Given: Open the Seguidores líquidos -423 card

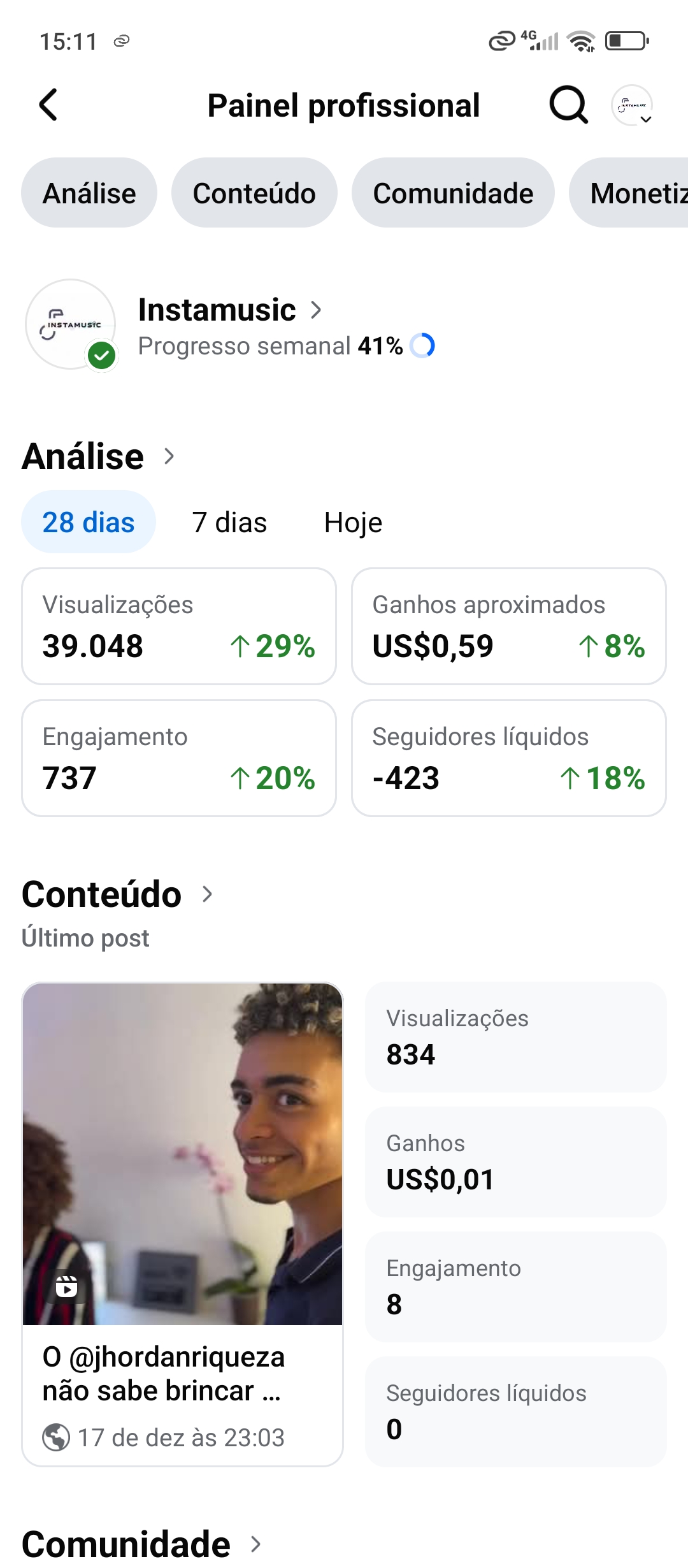Looking at the screenshot, I should click(x=509, y=759).
